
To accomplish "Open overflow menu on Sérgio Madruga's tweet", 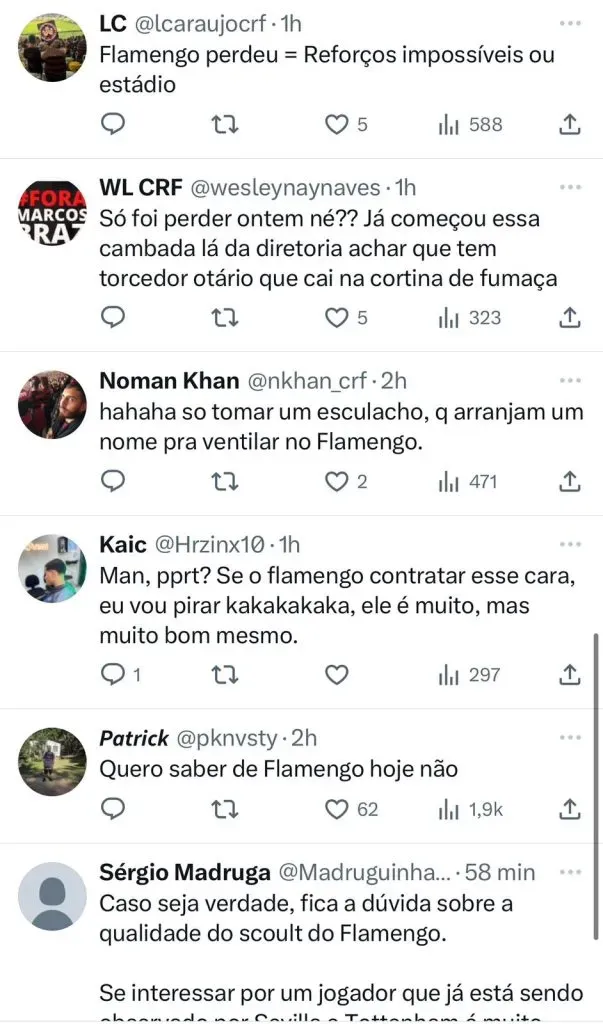I will click(570, 873).
